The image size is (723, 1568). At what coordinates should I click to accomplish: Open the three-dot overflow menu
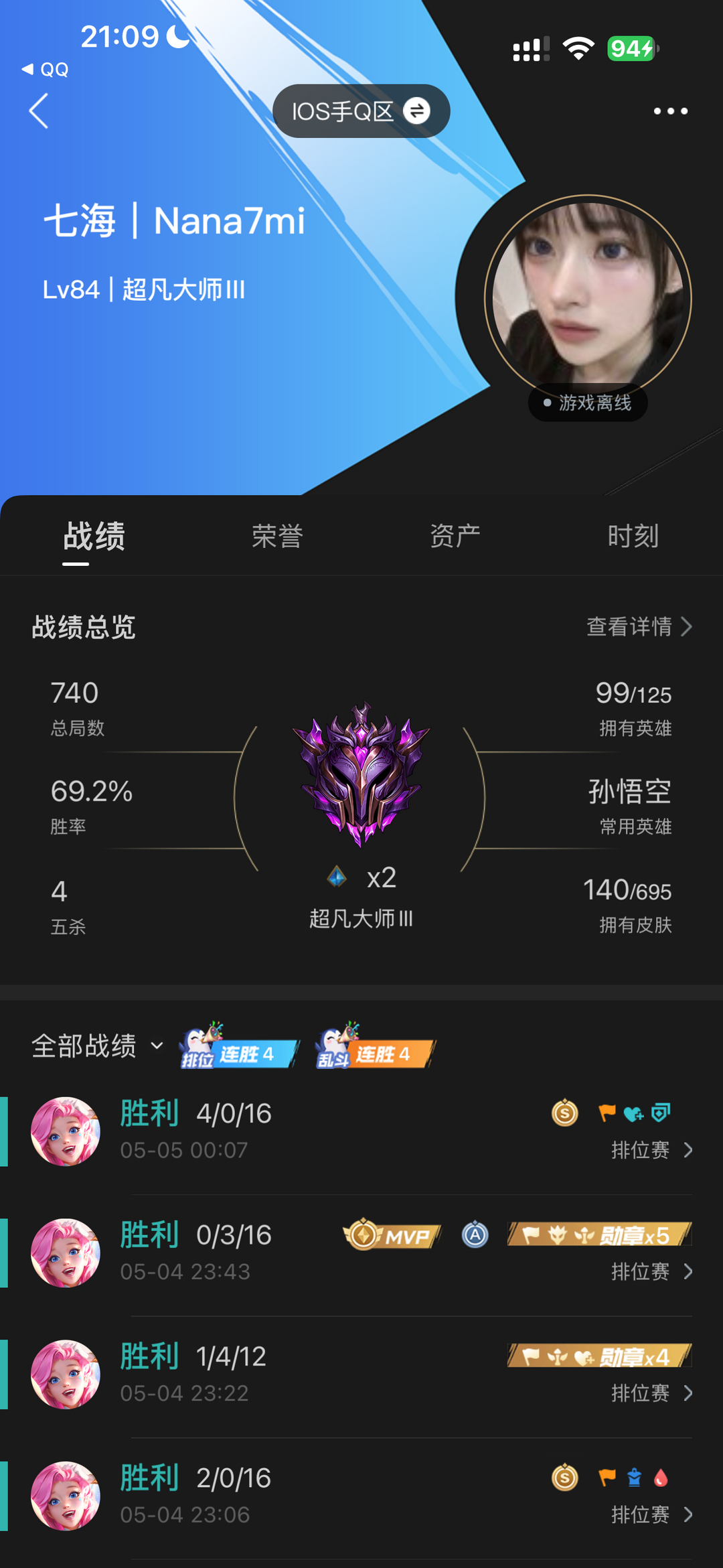click(x=670, y=111)
